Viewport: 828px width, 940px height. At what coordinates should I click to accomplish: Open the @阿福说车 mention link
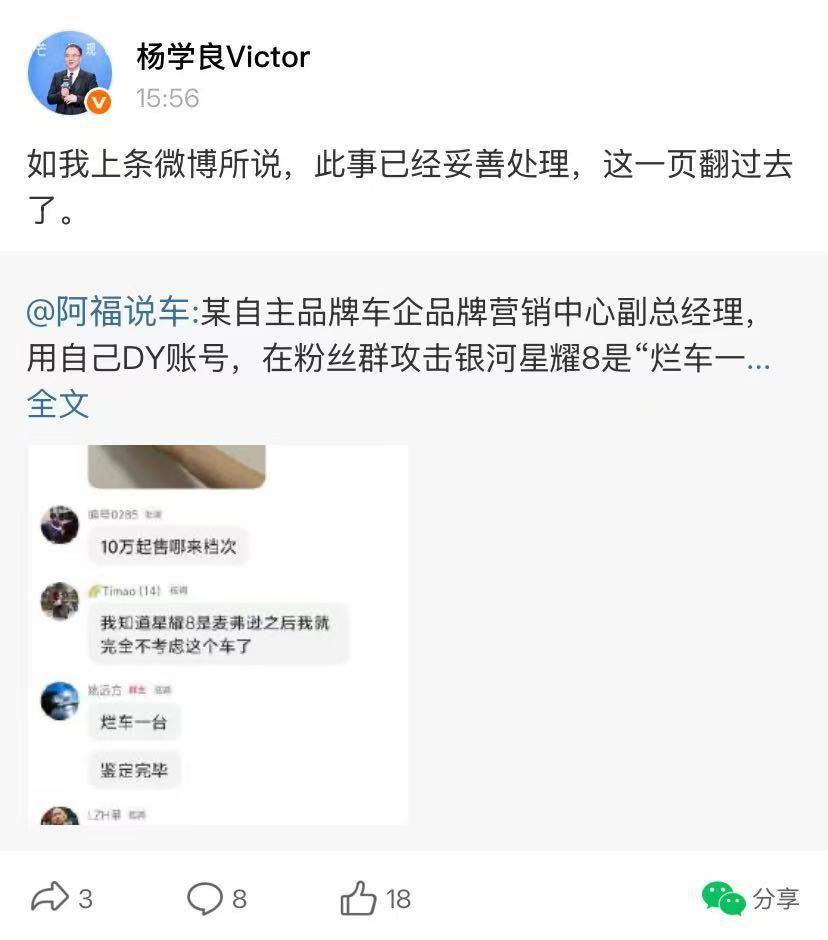click(111, 313)
